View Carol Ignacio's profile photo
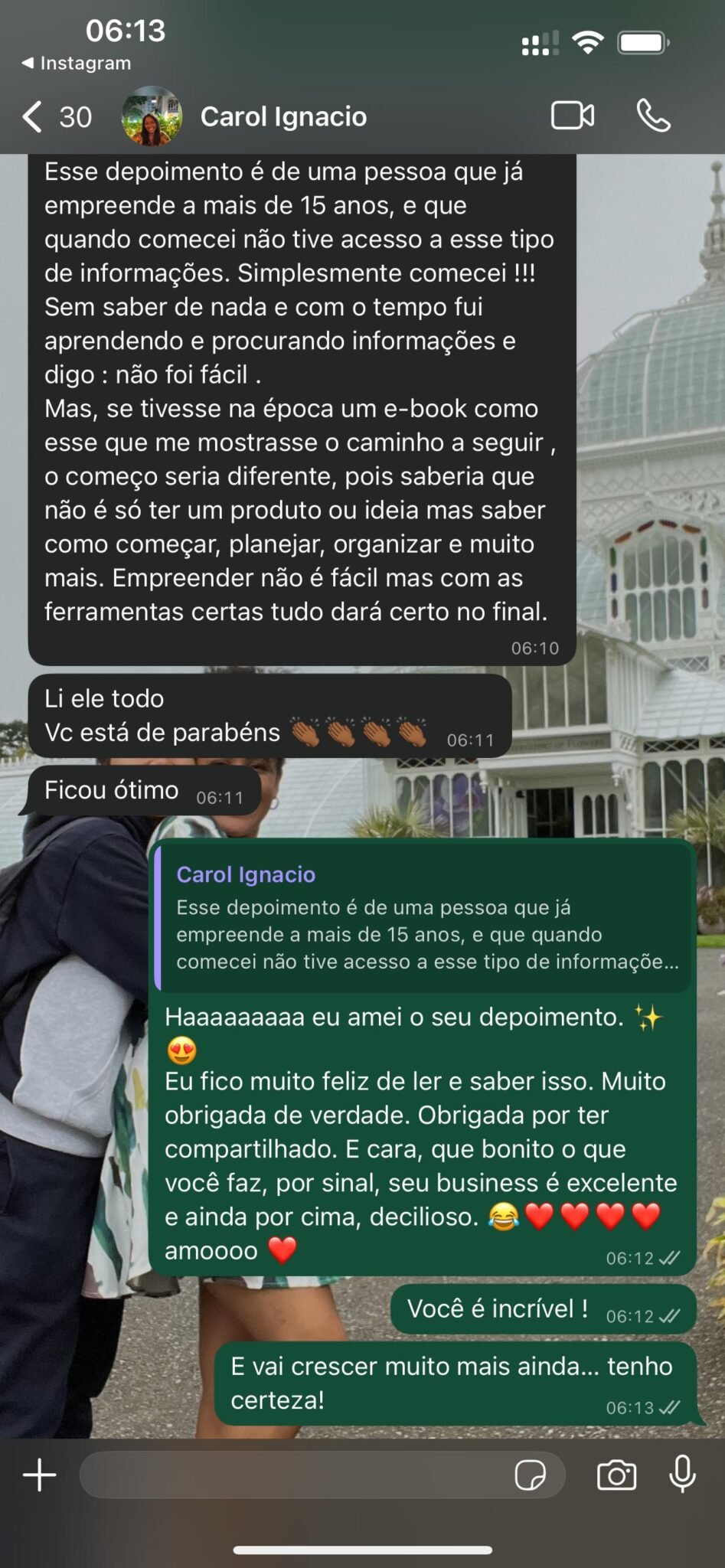Image resolution: width=725 pixels, height=1568 pixels. point(152,116)
